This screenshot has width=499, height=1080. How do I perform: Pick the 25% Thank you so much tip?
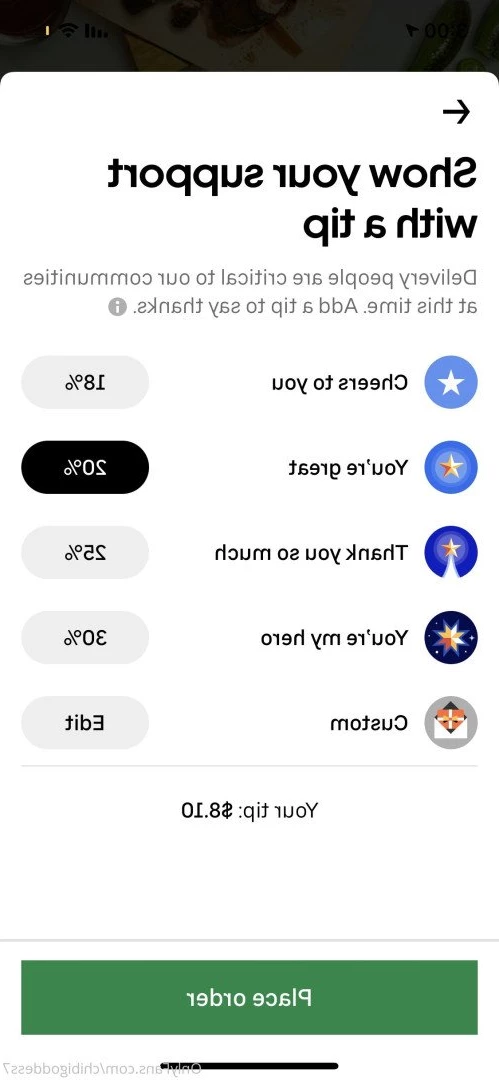point(85,552)
